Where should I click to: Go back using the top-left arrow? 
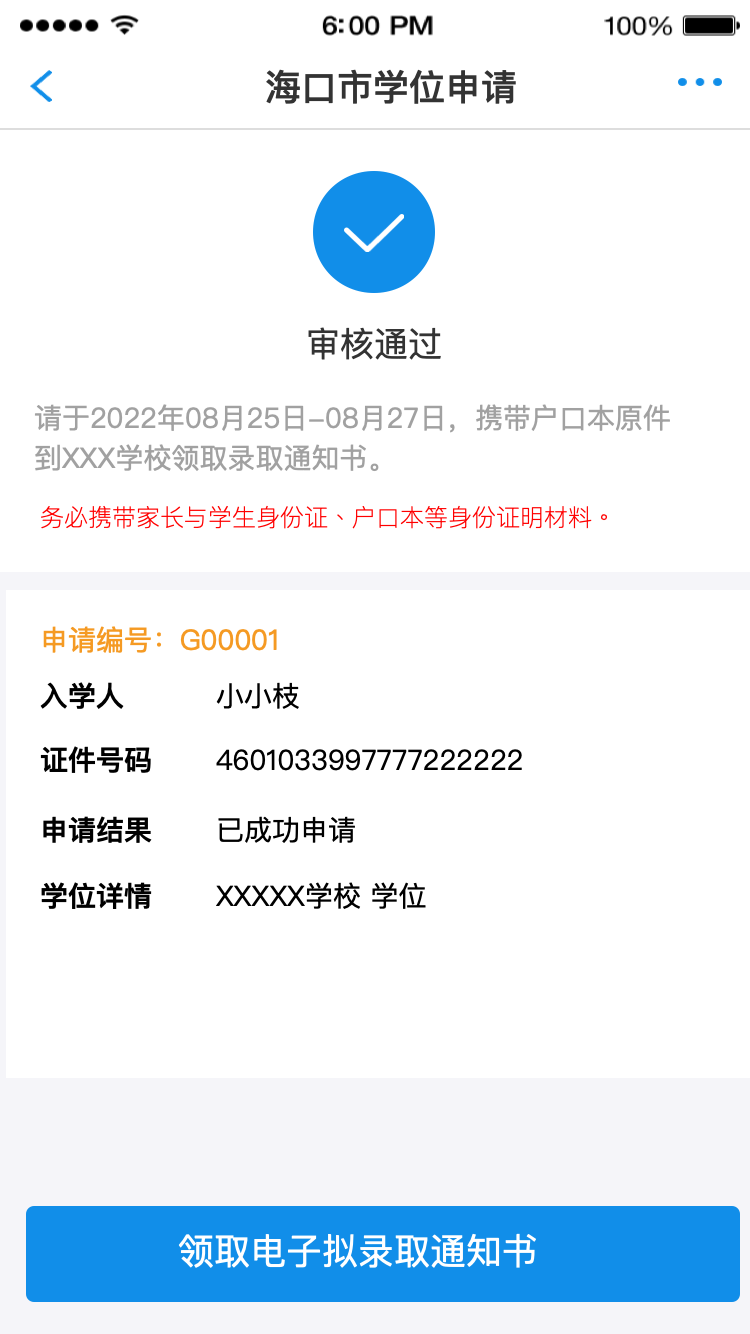pyautogui.click(x=42, y=87)
